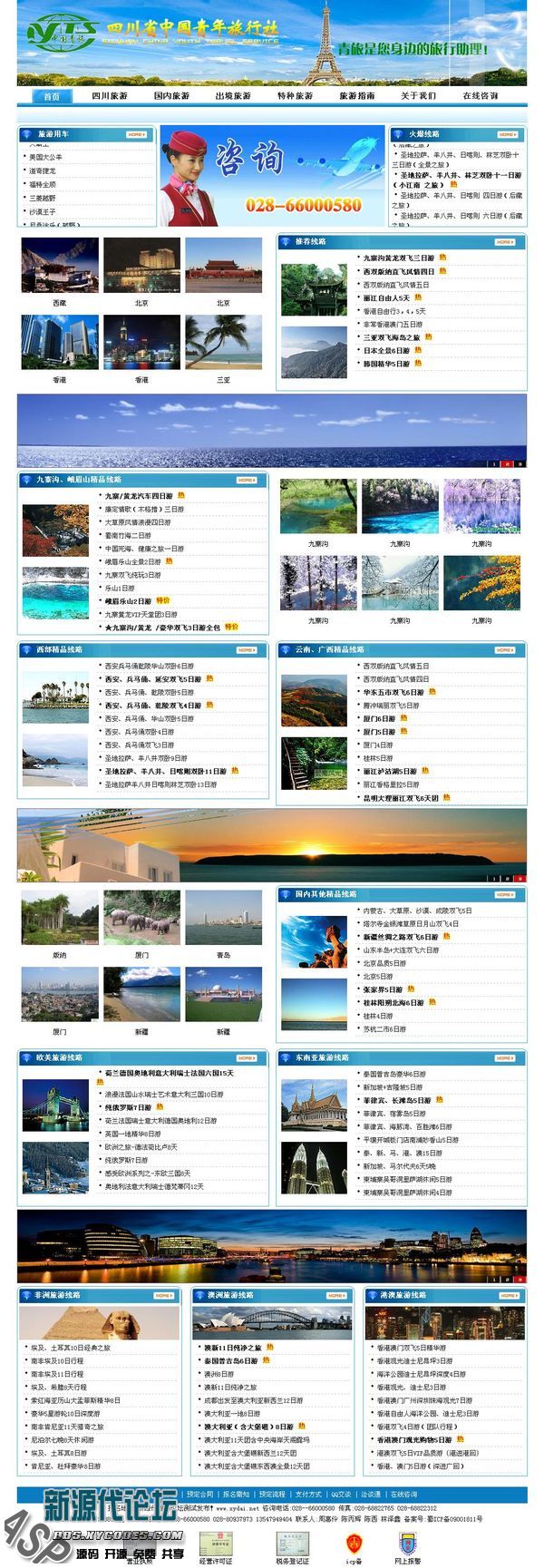Screen dimensions: 544x1568
Task: Open the 报名需知 footer link
Action: [x=236, y=1494]
